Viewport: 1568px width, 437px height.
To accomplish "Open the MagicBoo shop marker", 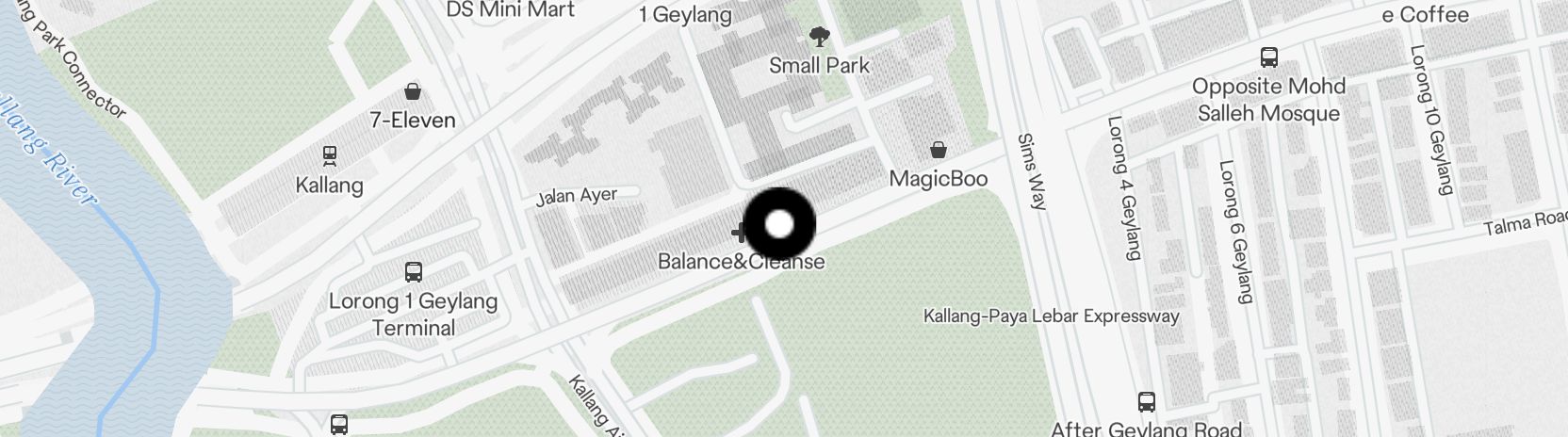I will click(939, 150).
